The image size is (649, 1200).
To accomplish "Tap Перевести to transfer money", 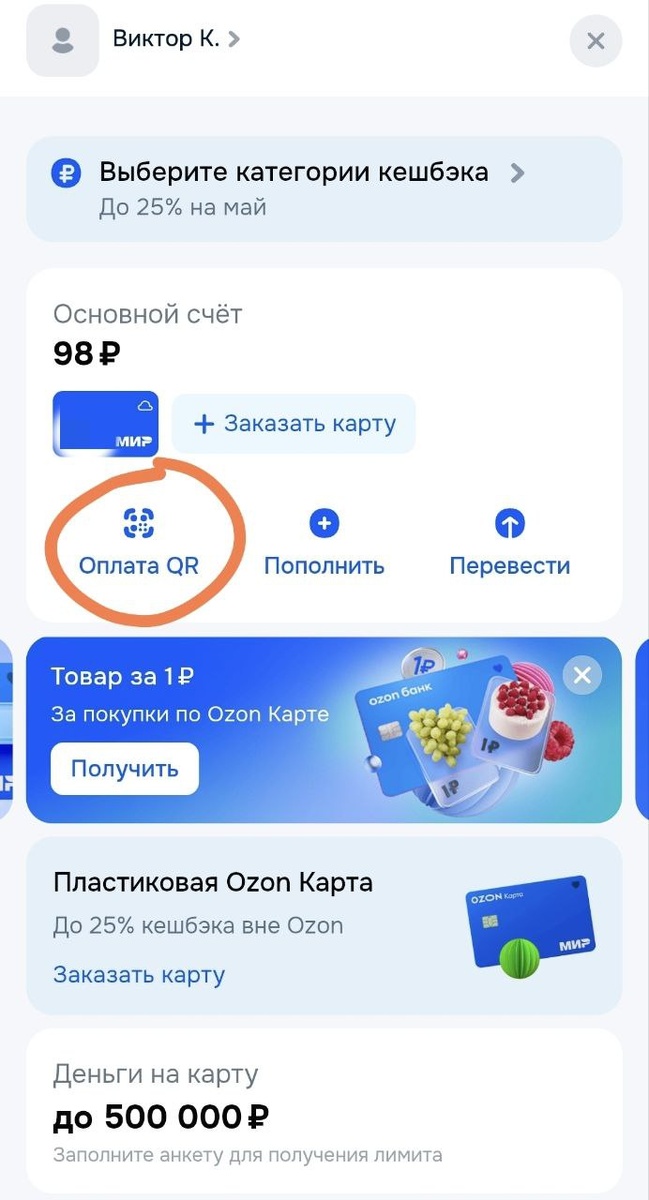I will pyautogui.click(x=509, y=545).
